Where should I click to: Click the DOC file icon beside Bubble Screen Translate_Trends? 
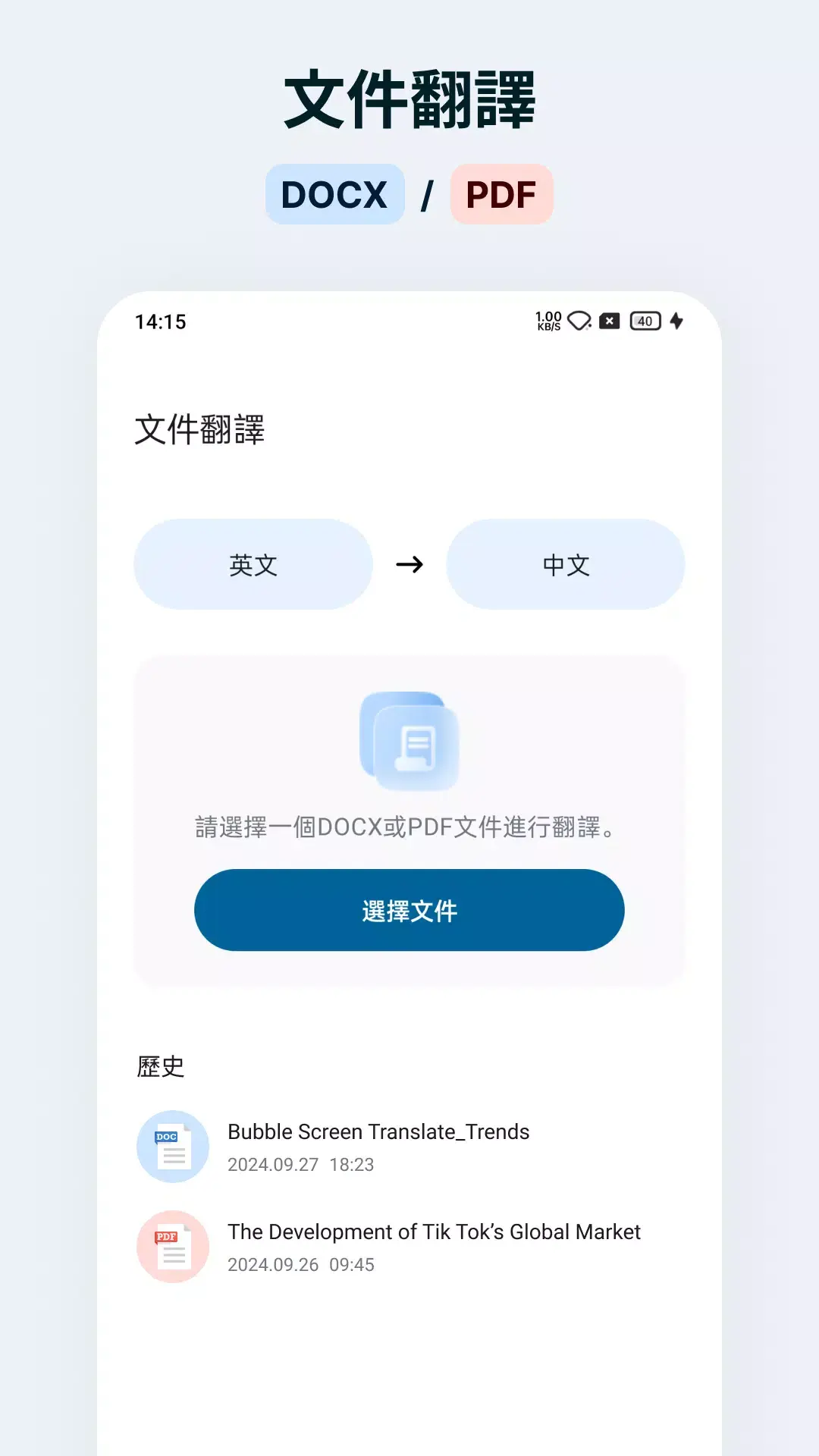point(171,1147)
